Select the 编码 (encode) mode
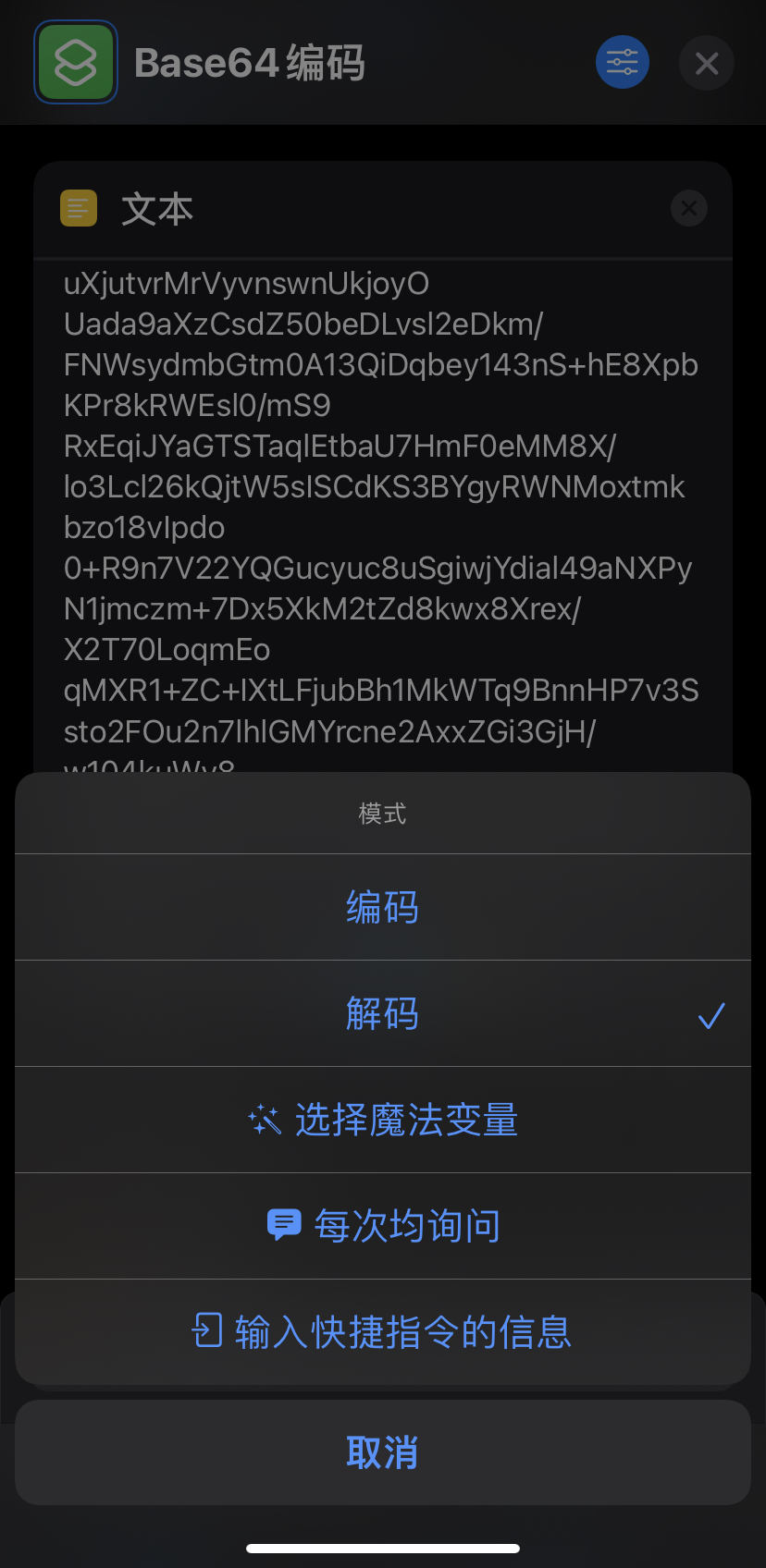This screenshot has width=766, height=1568. [382, 907]
